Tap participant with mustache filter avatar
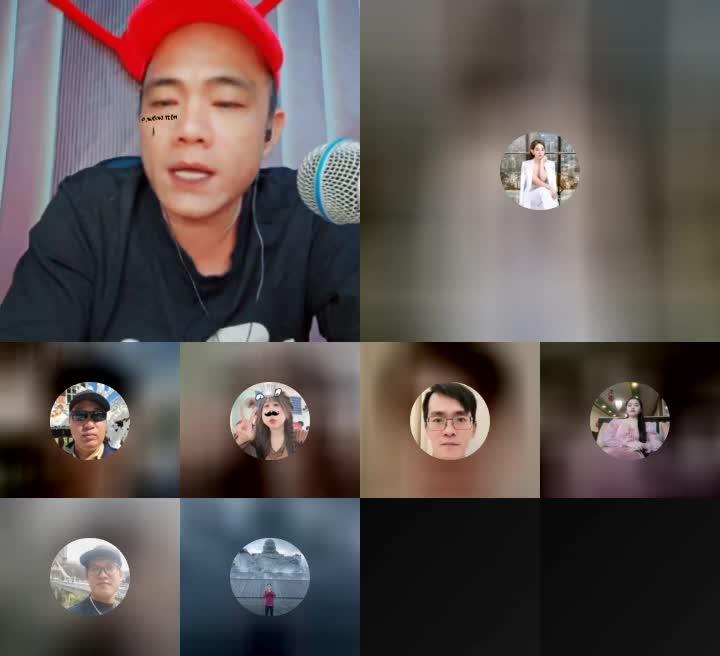Viewport: 720px width, 656px height. coord(270,420)
